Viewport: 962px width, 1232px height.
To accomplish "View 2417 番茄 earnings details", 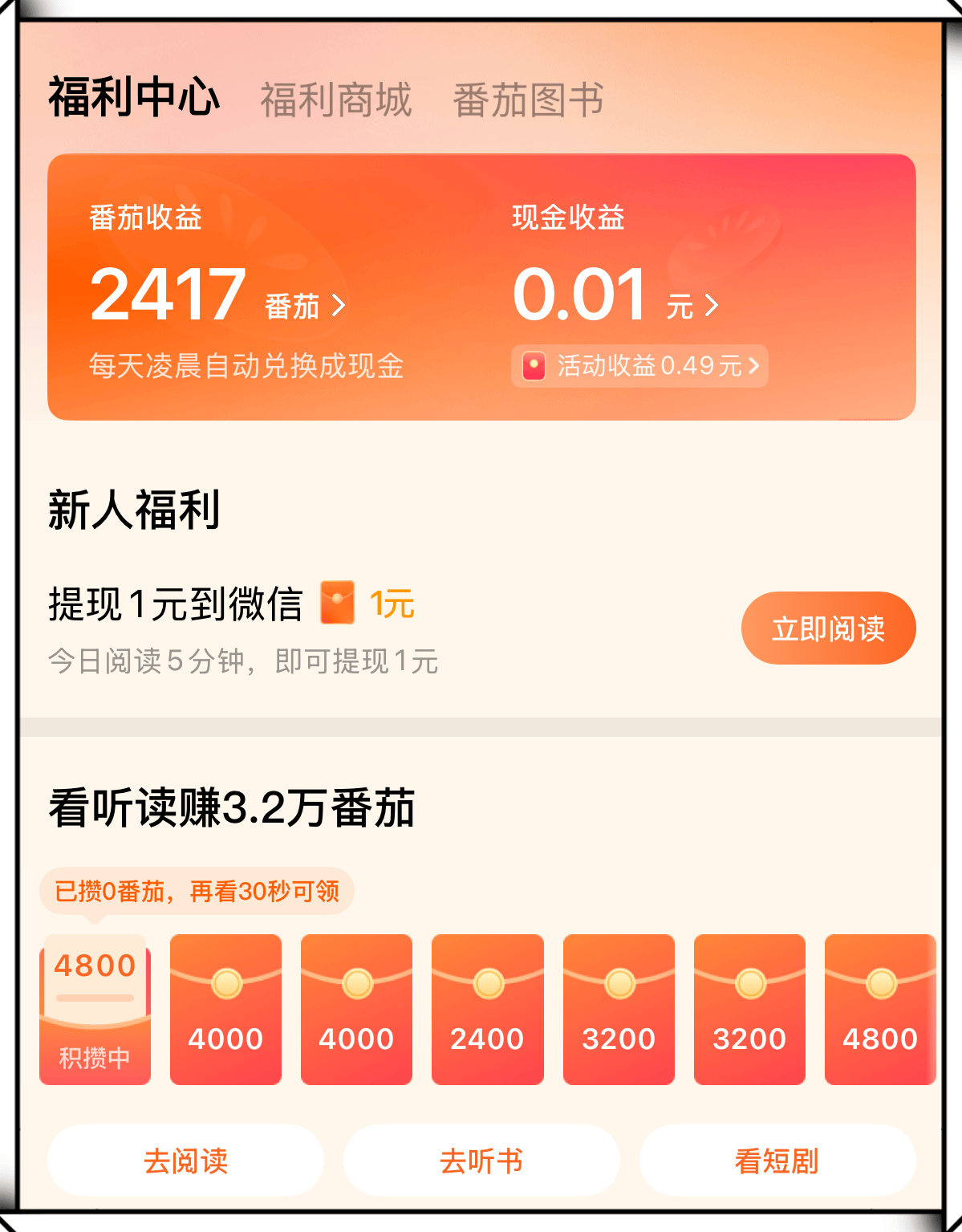I will point(217,297).
